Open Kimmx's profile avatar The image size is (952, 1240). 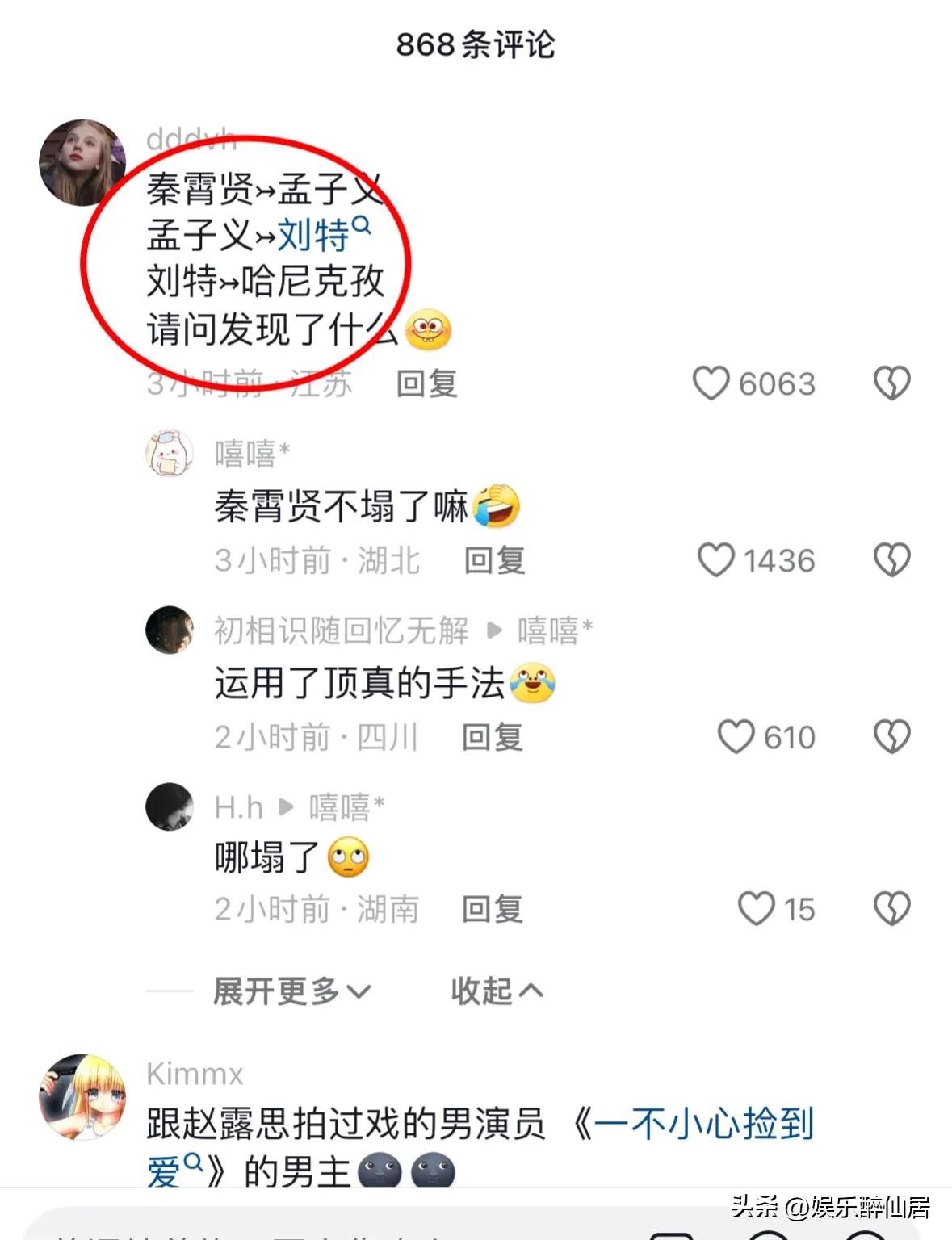tap(82, 1096)
